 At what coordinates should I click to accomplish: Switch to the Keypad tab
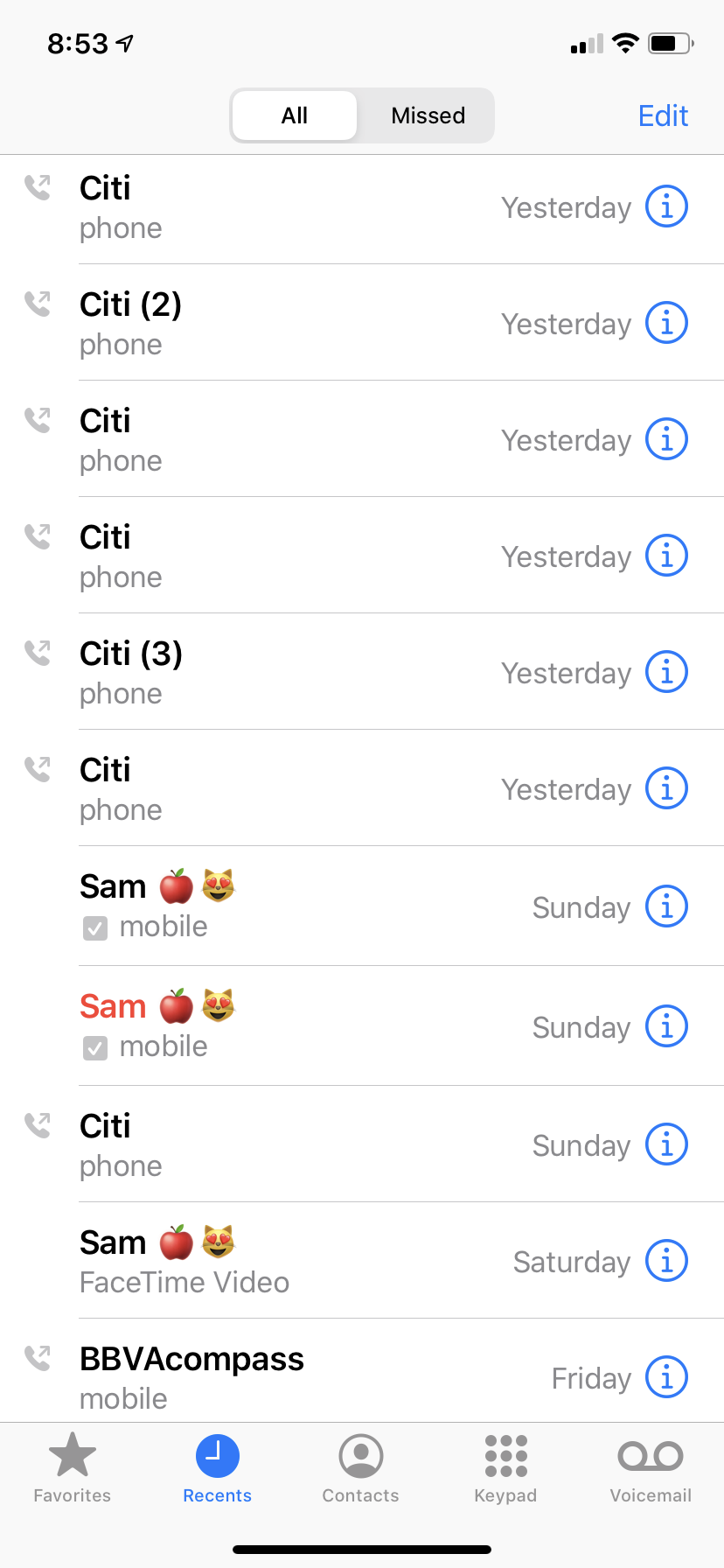[505, 1468]
